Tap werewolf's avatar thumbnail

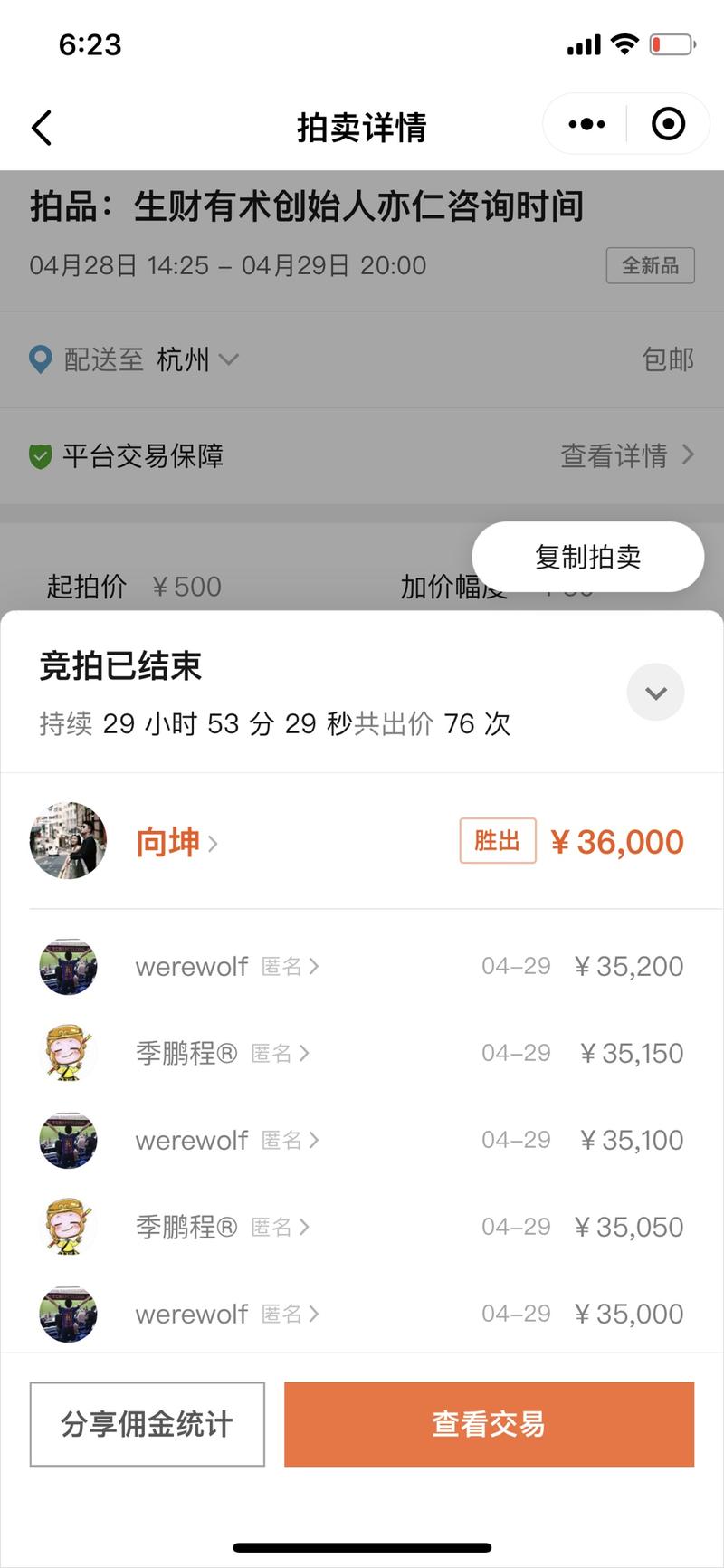[68, 966]
